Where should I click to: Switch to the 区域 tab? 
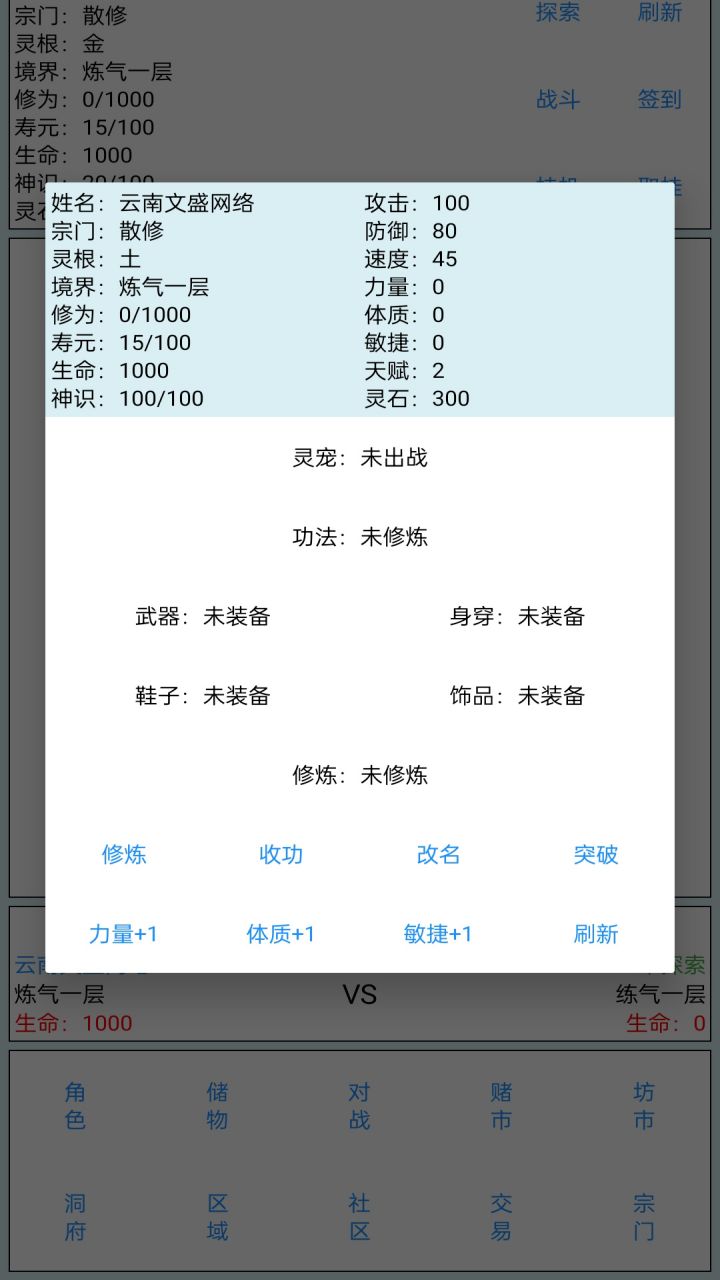(217, 1217)
